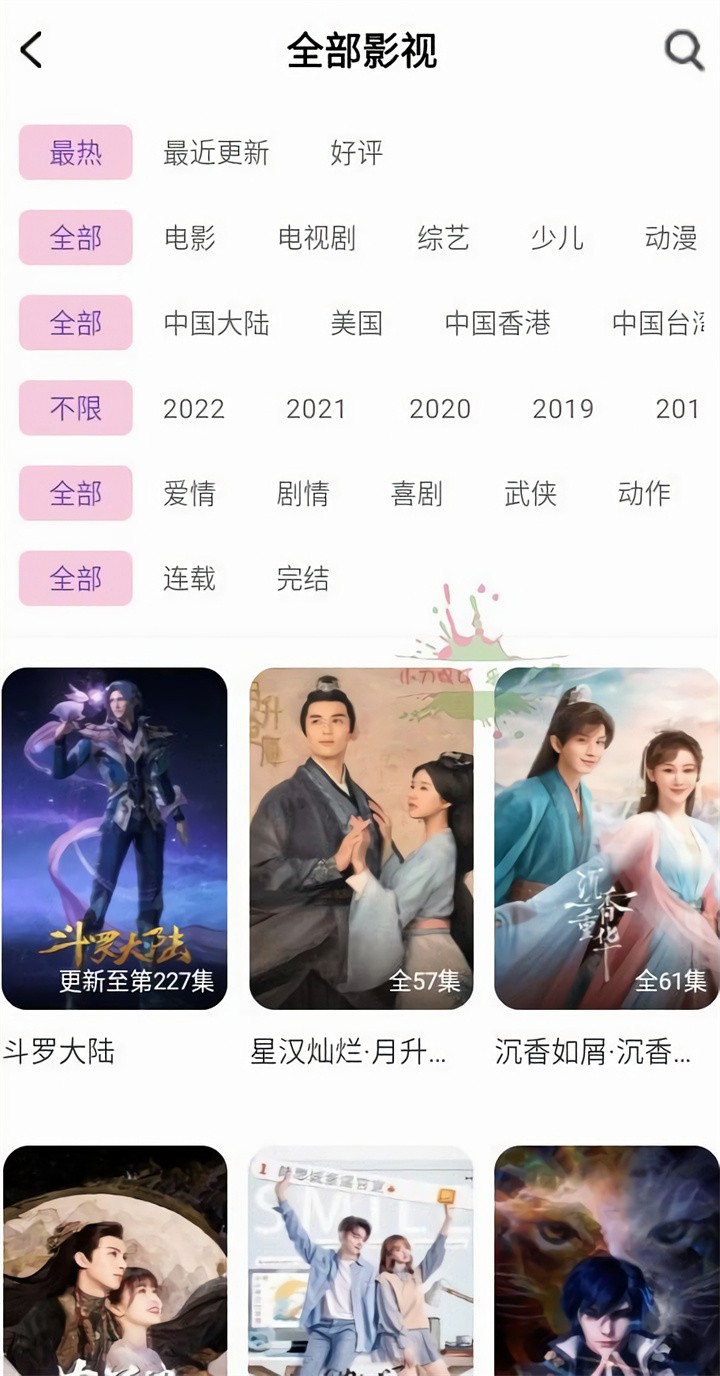Viewport: 720px width, 1376px height.
Task: Filter region to 中国大陆
Action: point(216,323)
